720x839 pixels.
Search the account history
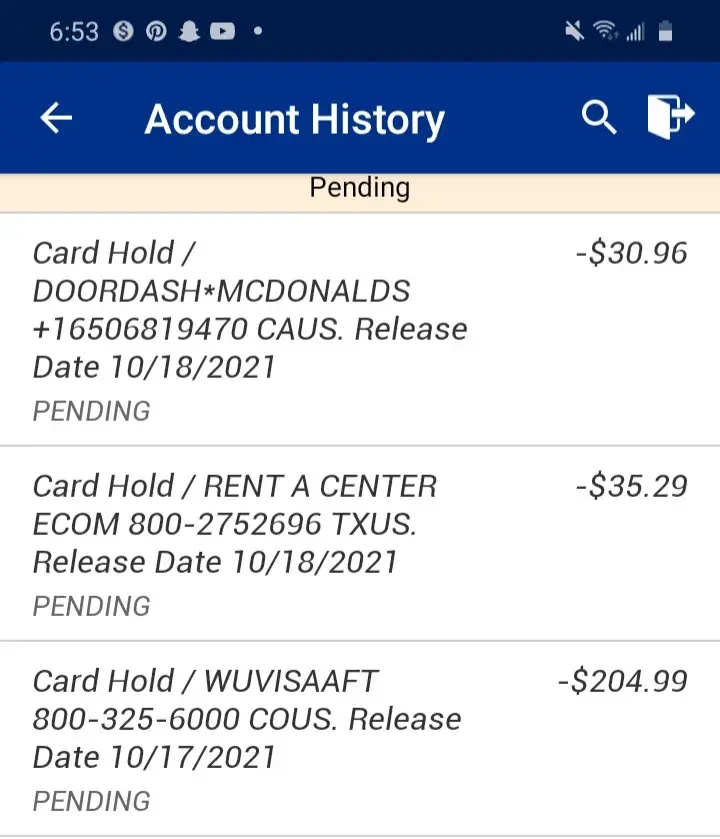[598, 118]
